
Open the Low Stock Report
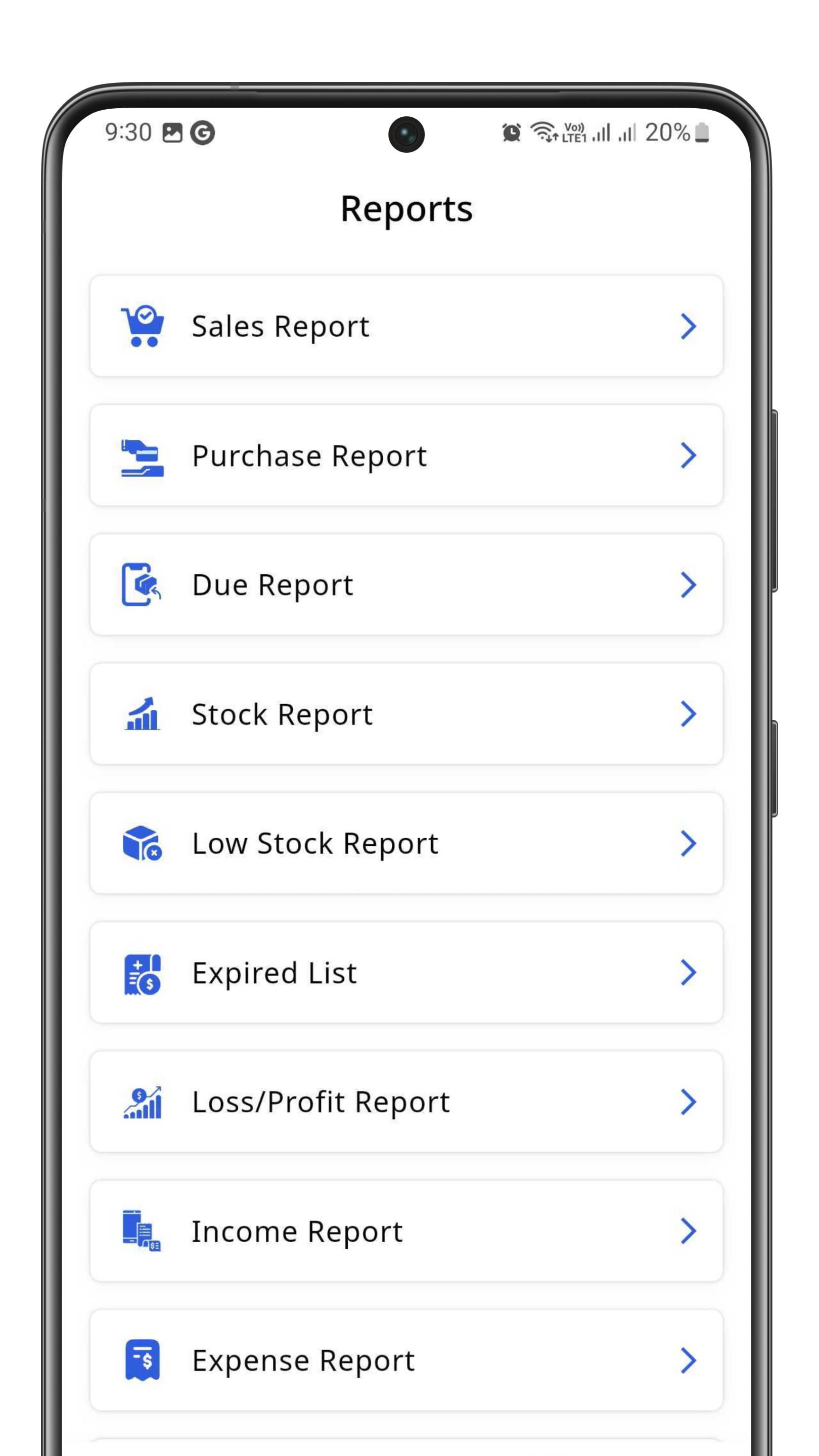[406, 843]
